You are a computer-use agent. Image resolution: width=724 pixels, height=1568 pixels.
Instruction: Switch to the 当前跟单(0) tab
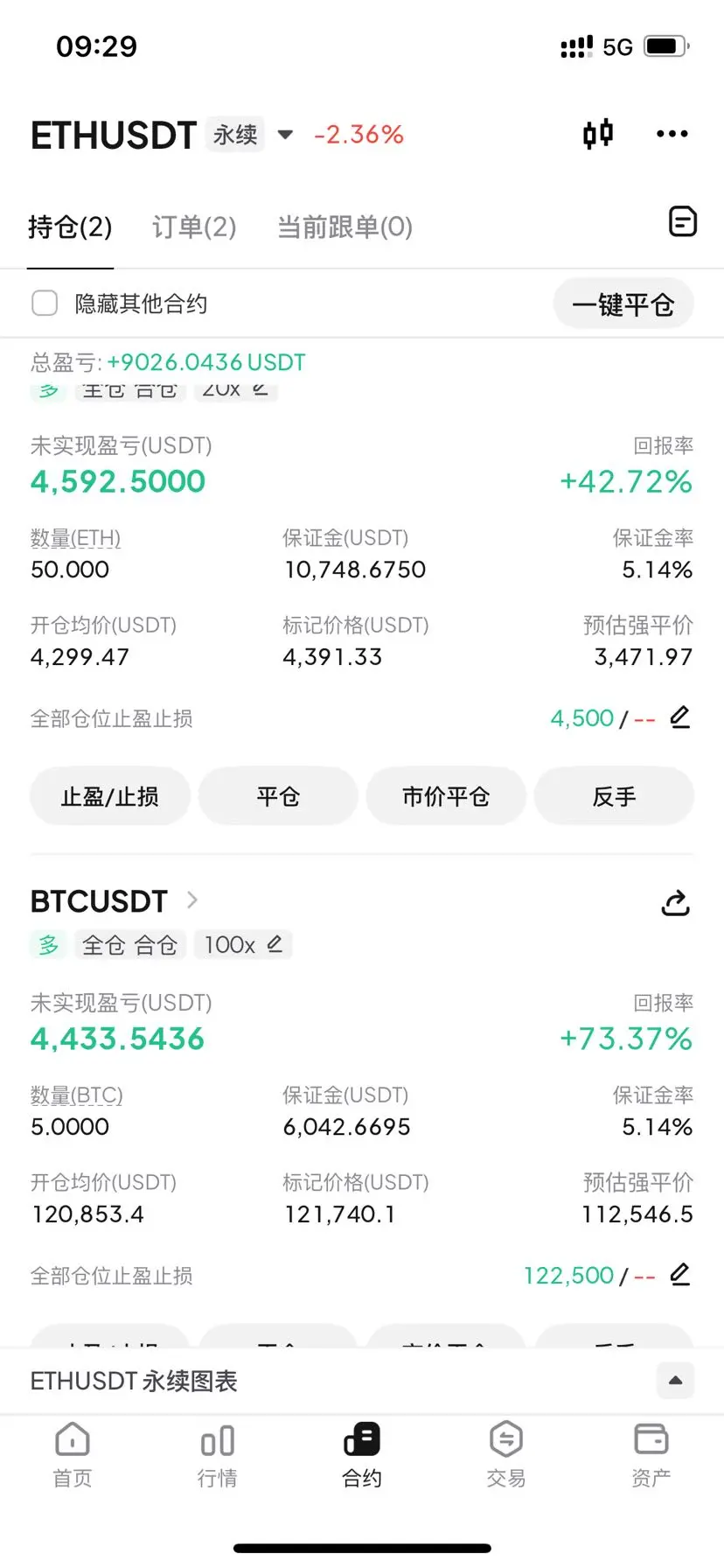coord(345,227)
